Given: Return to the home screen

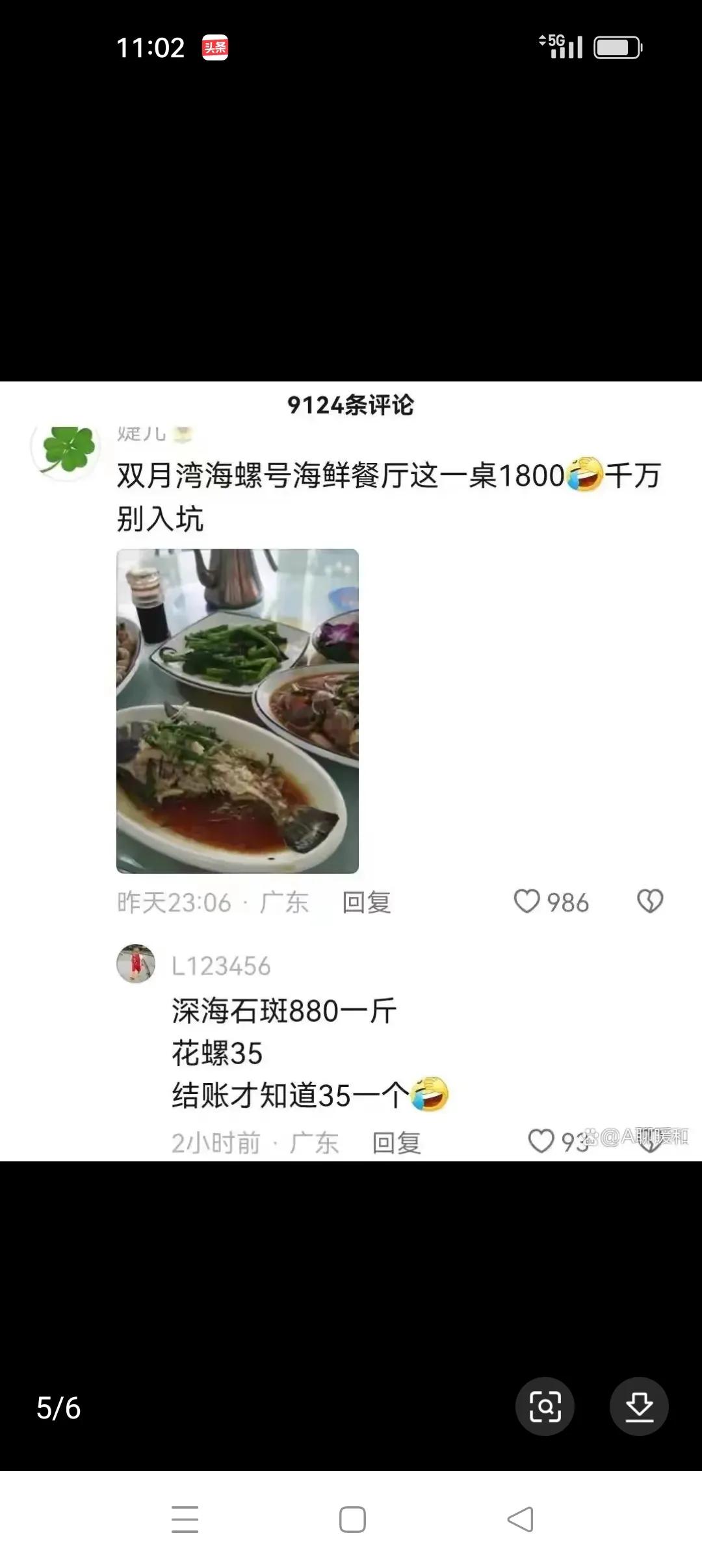Looking at the screenshot, I should pos(352,1520).
